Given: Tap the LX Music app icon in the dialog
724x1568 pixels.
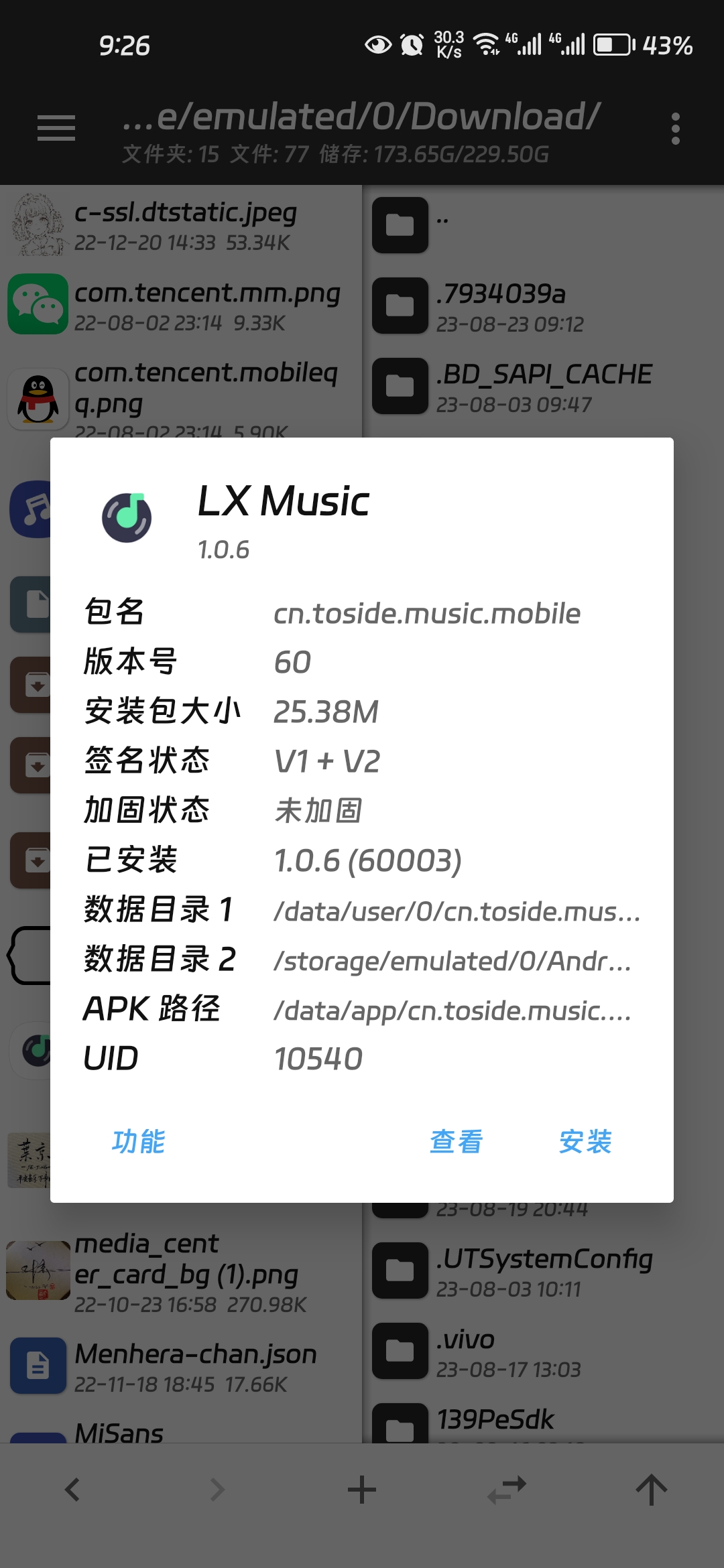Looking at the screenshot, I should (x=127, y=516).
